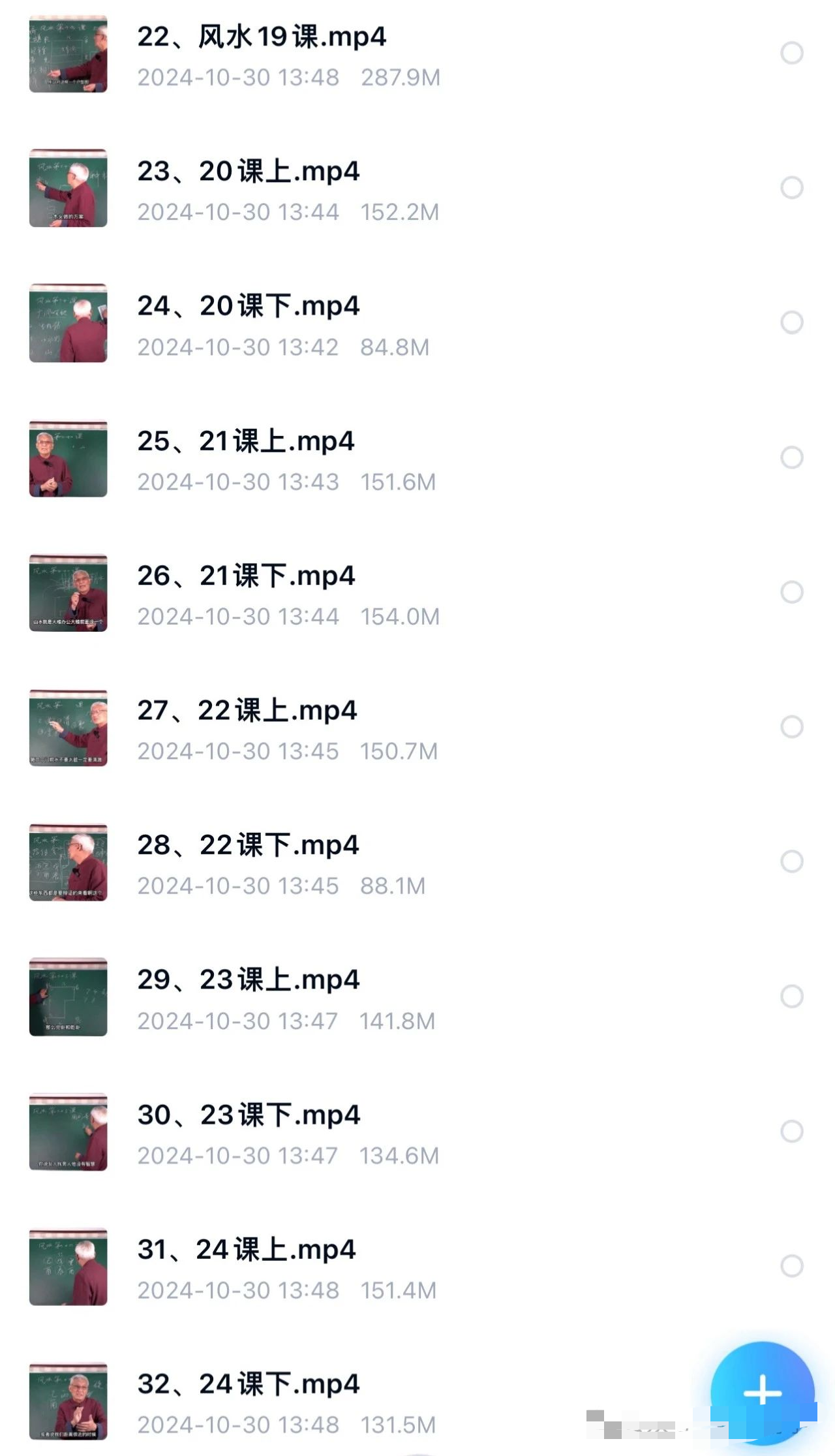Tap the blue plus add button
Screen dimensions: 835x1456
click(x=762, y=1392)
